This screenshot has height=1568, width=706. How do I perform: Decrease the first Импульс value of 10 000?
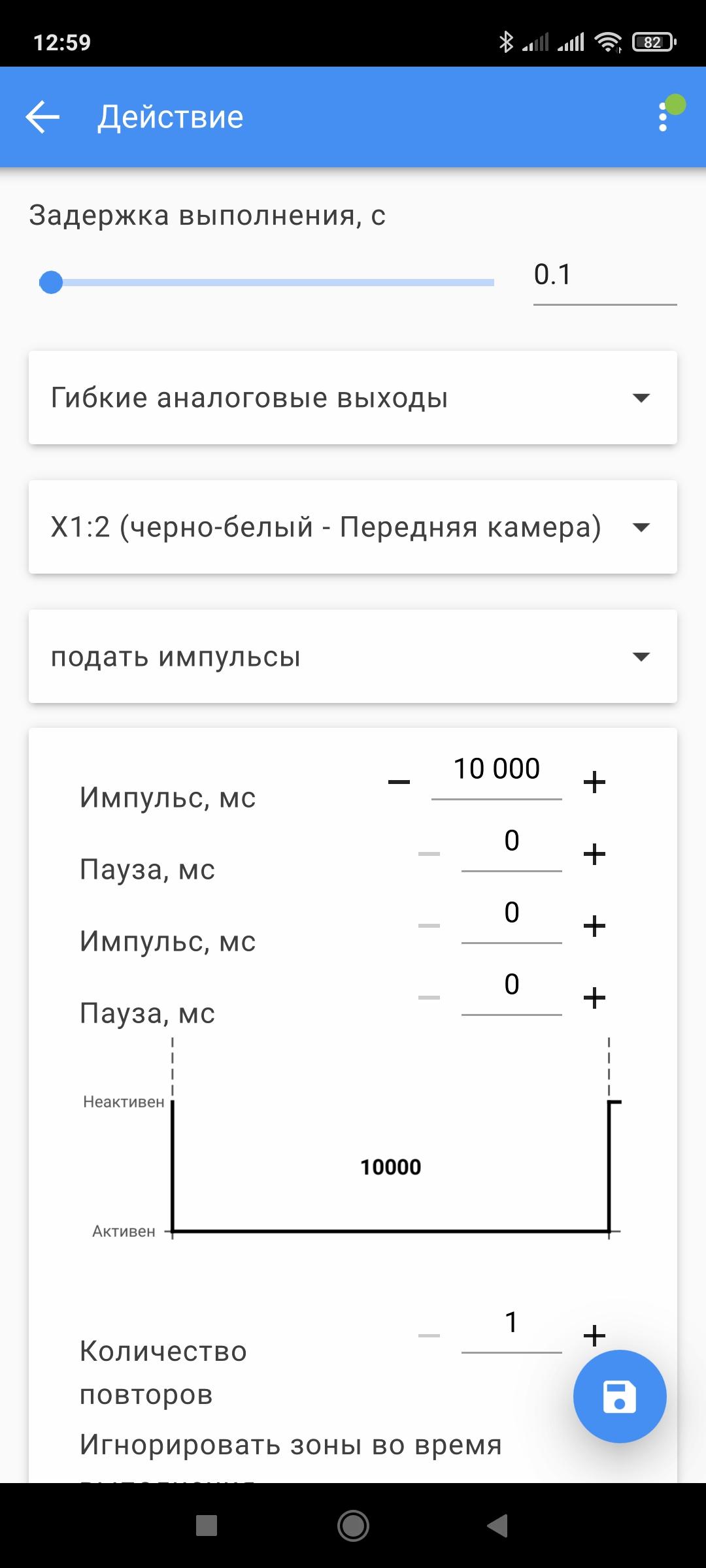click(399, 782)
